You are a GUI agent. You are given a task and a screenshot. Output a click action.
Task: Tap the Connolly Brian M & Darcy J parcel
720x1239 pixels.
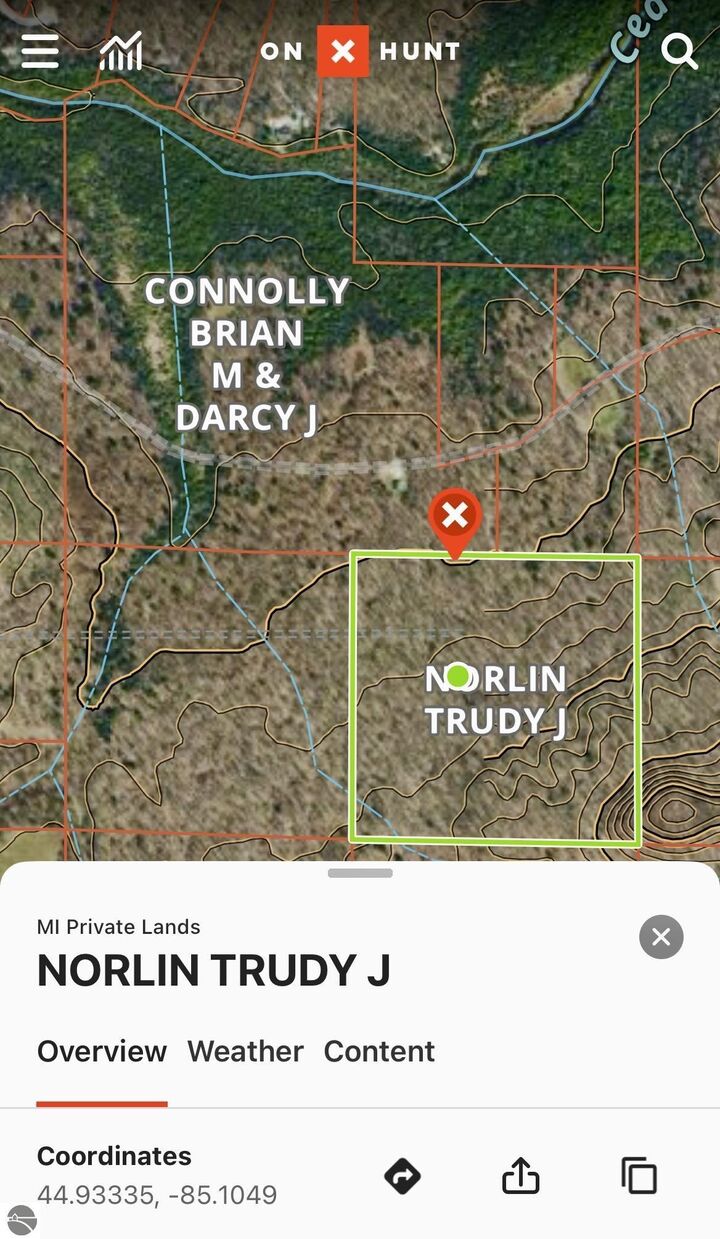click(247, 354)
